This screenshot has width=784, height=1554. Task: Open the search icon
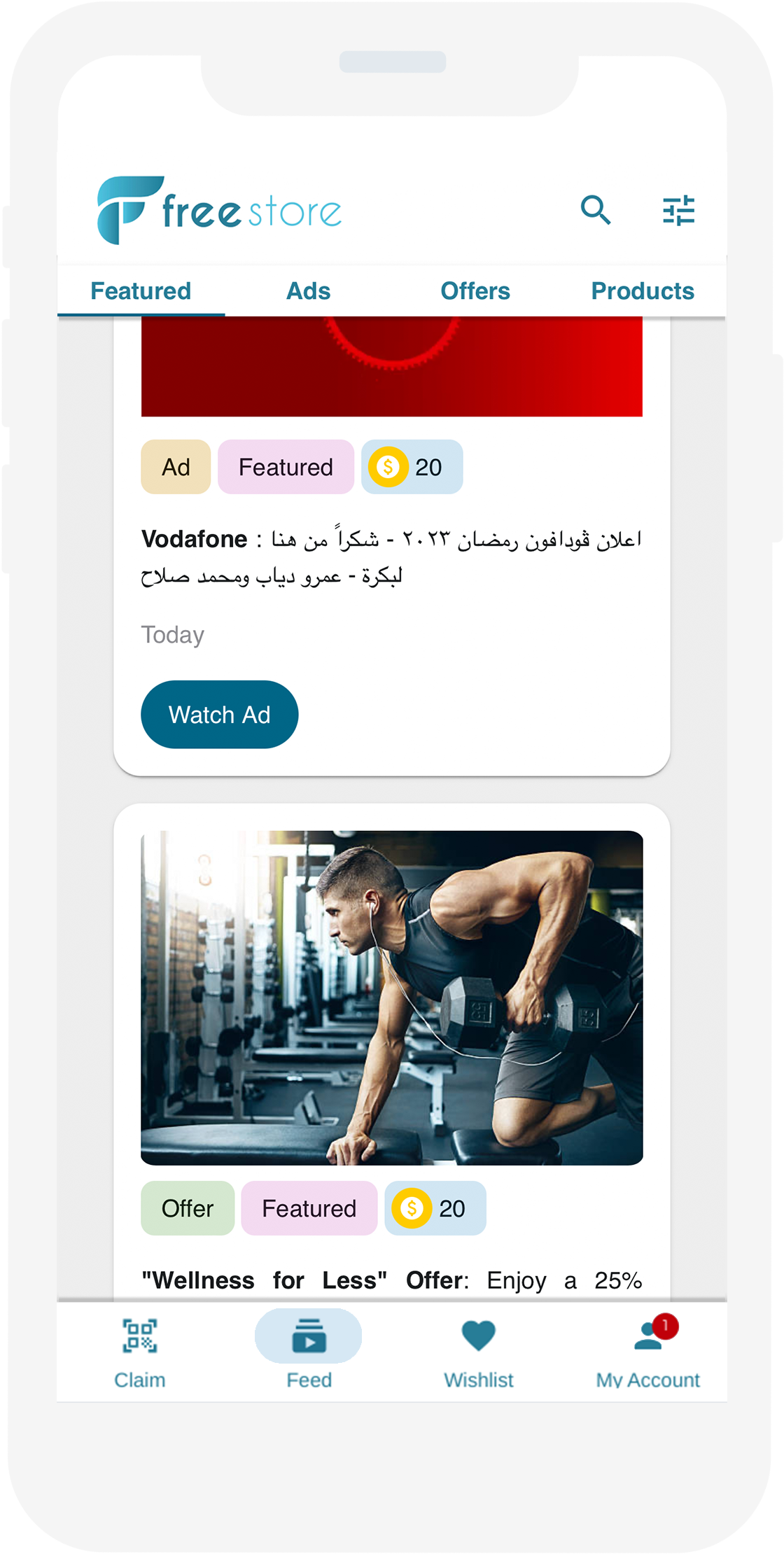[596, 210]
